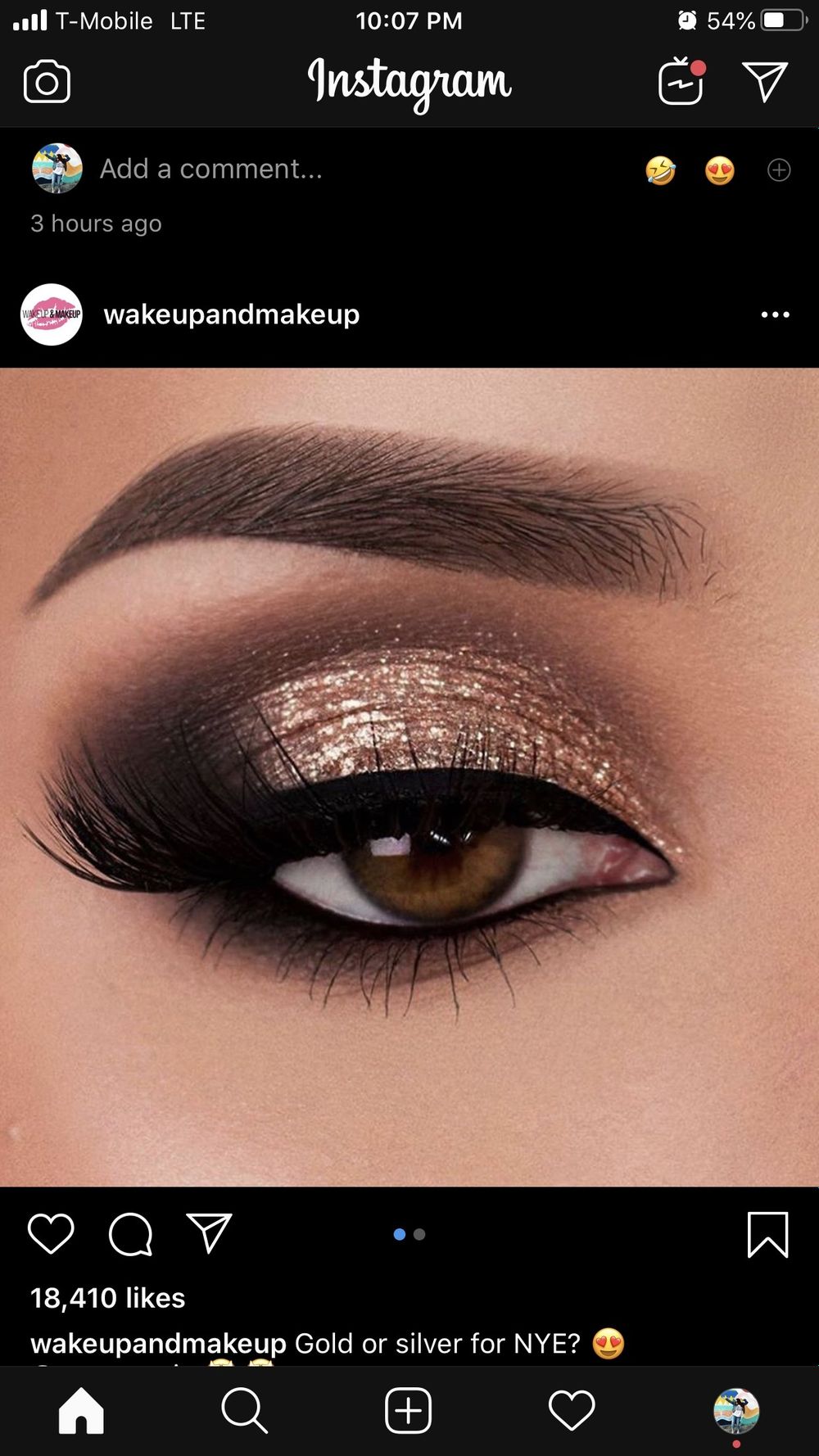Image resolution: width=819 pixels, height=1456 pixels.
Task: Open the Activity heart tab
Action: click(572, 1410)
